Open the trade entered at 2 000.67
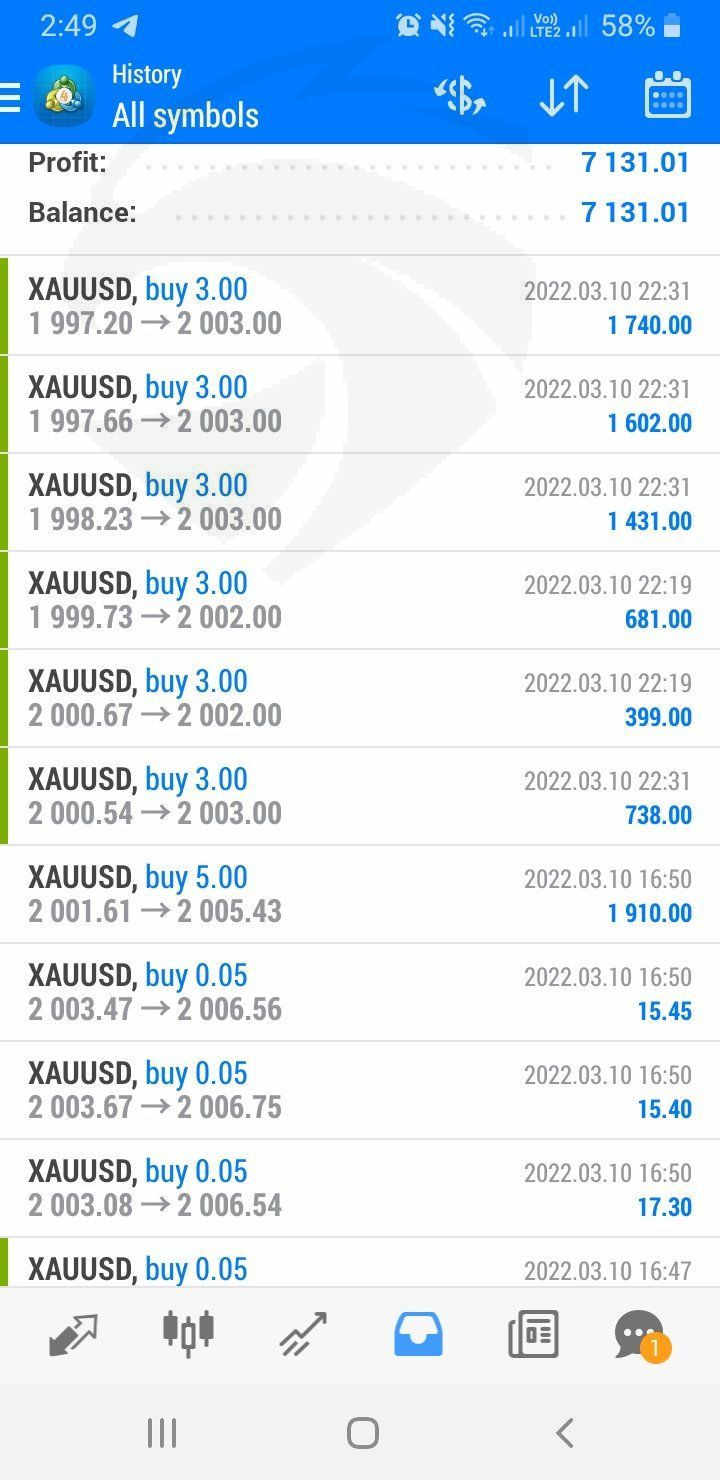Image resolution: width=720 pixels, height=1480 pixels. click(360, 698)
